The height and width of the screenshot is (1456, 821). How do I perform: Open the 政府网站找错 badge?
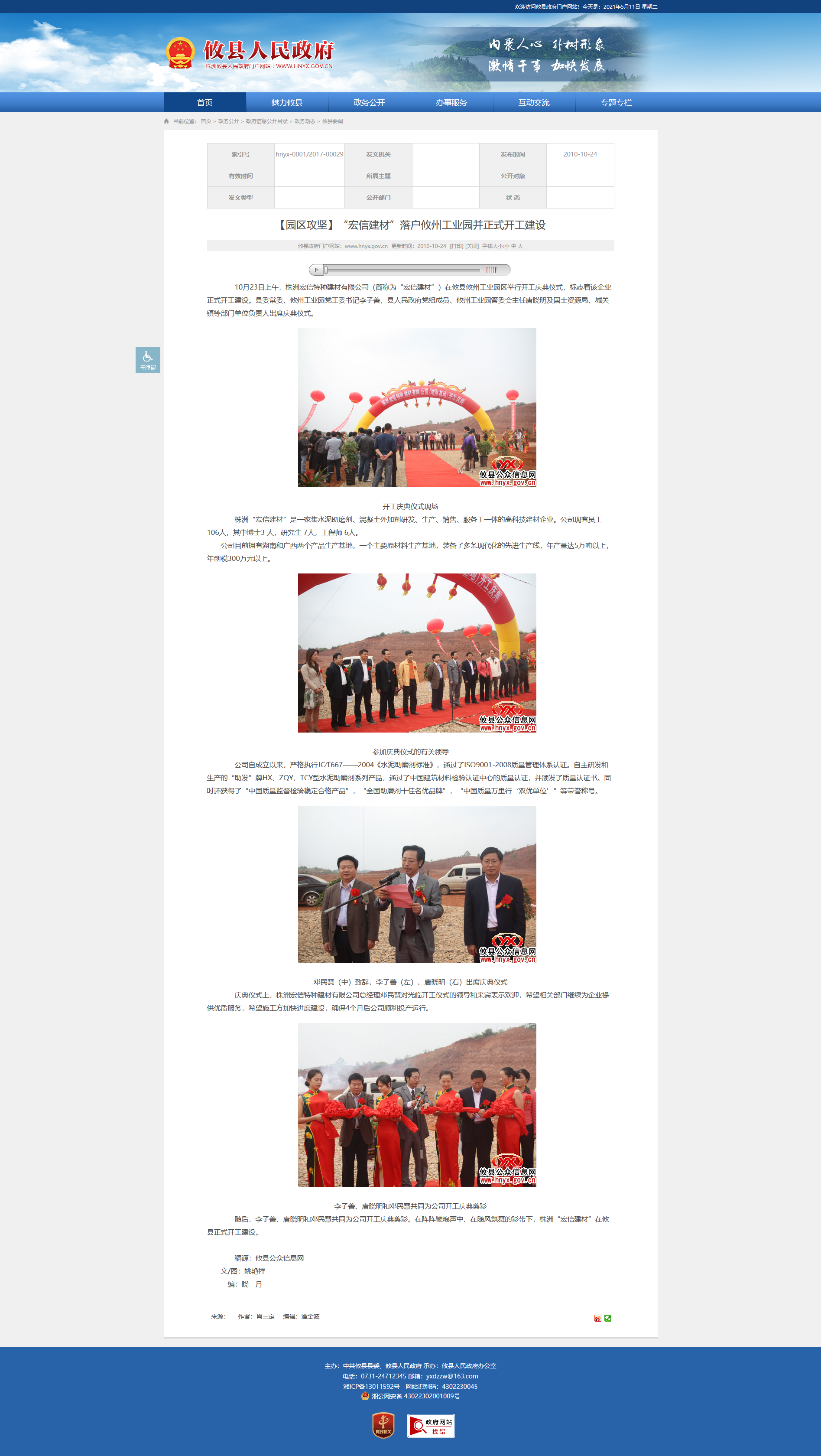(431, 1426)
